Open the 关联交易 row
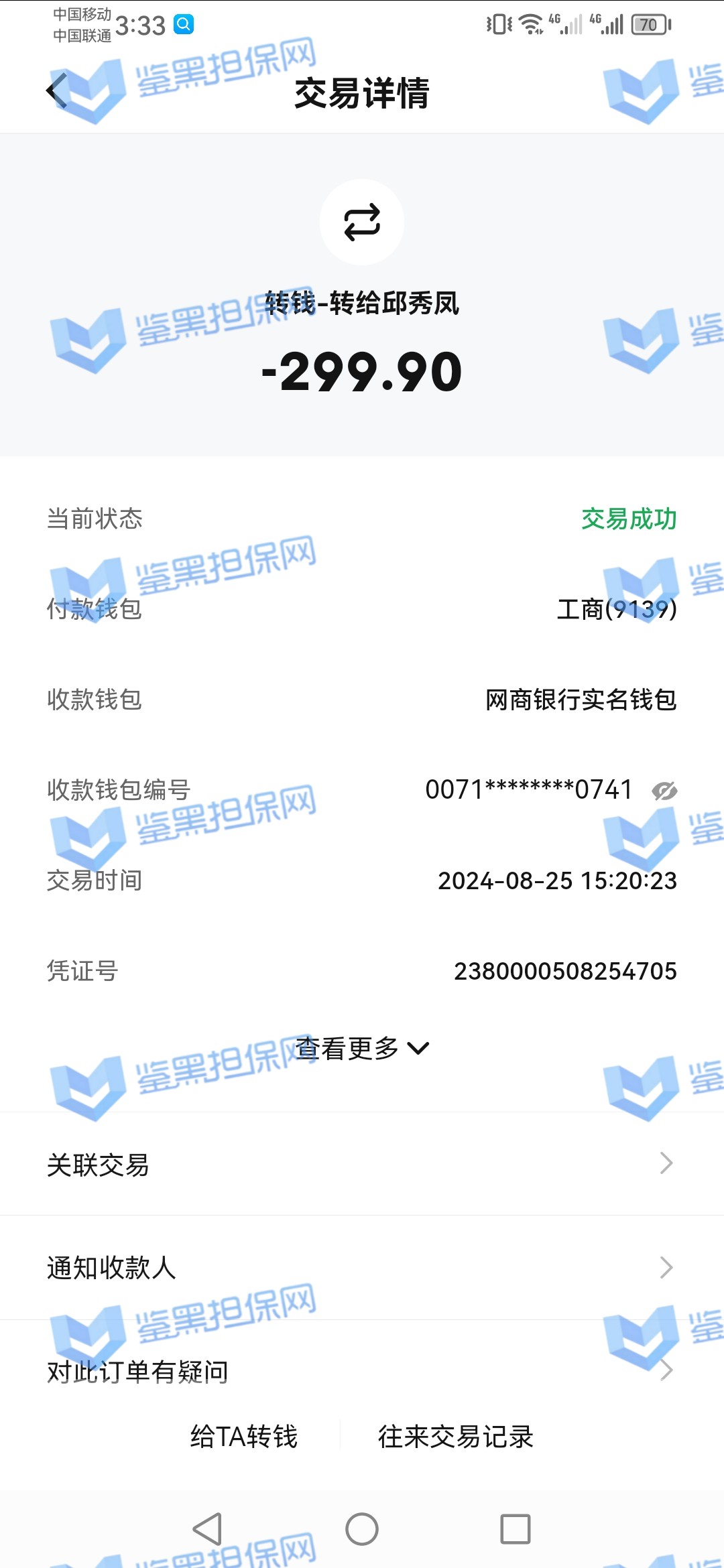The image size is (724, 1568). coord(362,1165)
